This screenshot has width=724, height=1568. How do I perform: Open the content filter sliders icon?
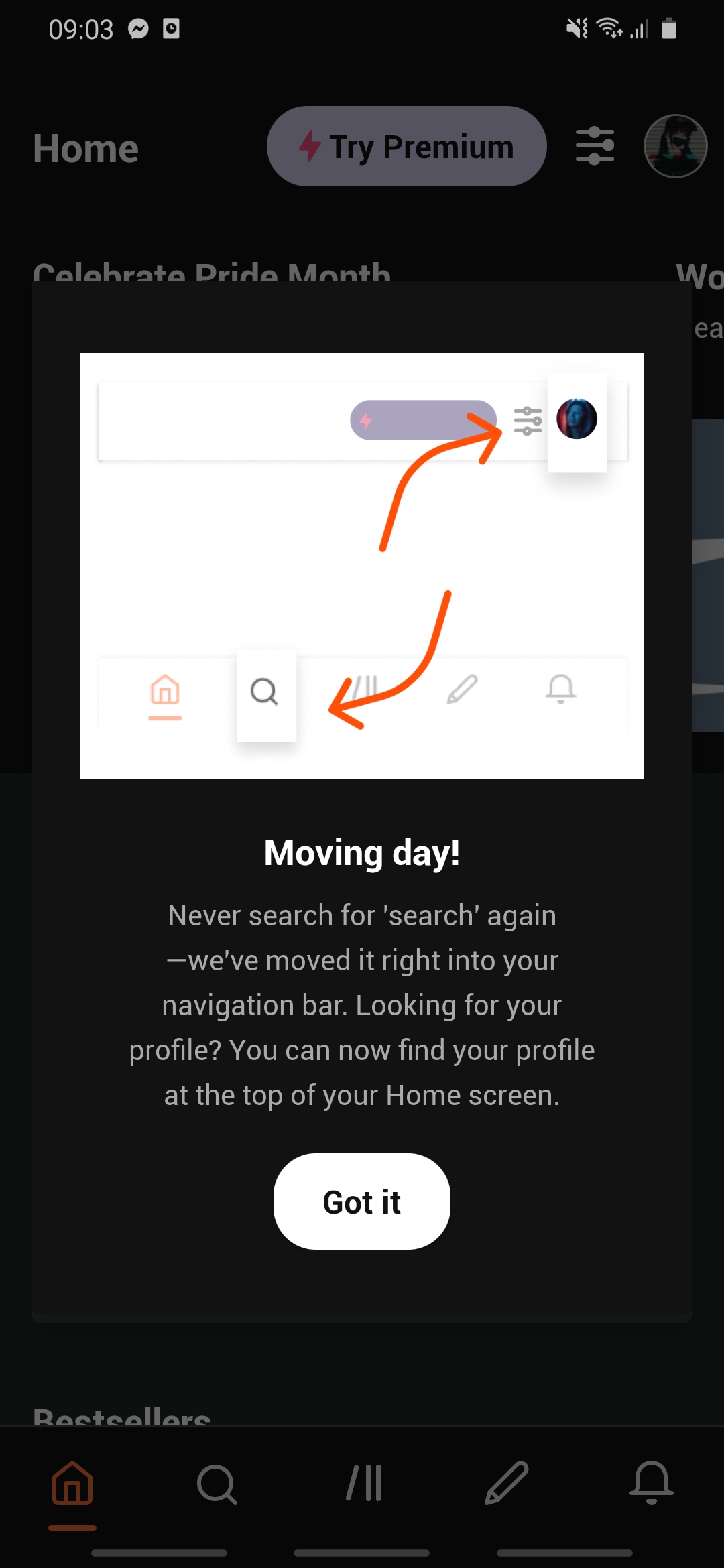594,146
